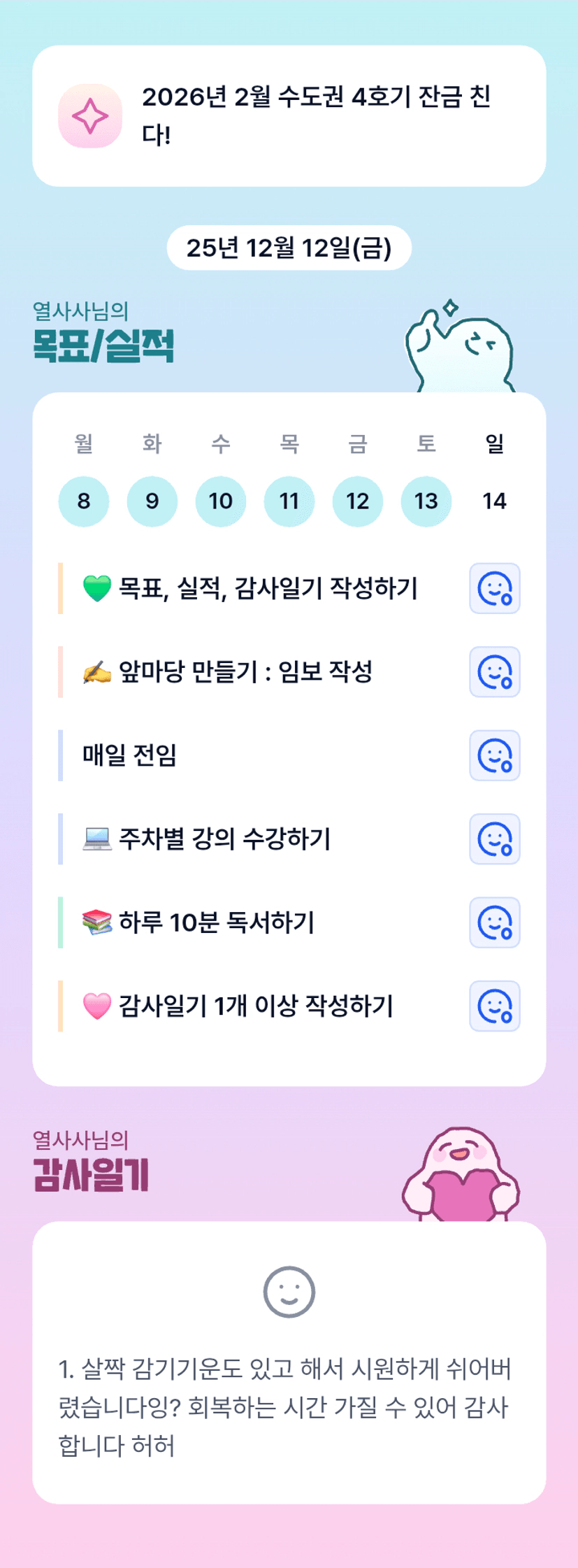Select Monday the 8th in the week row
This screenshot has height=1568, width=578.
tap(84, 501)
